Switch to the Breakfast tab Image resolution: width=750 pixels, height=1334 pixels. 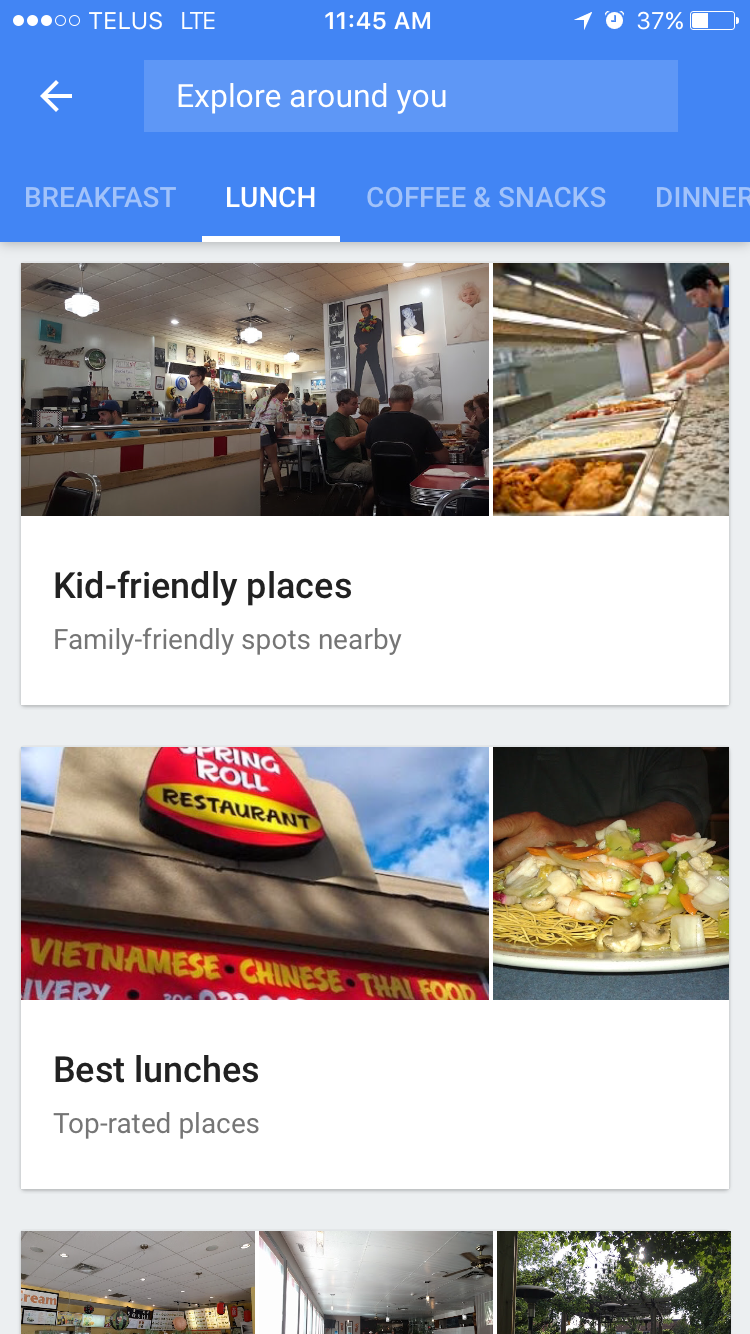100,198
